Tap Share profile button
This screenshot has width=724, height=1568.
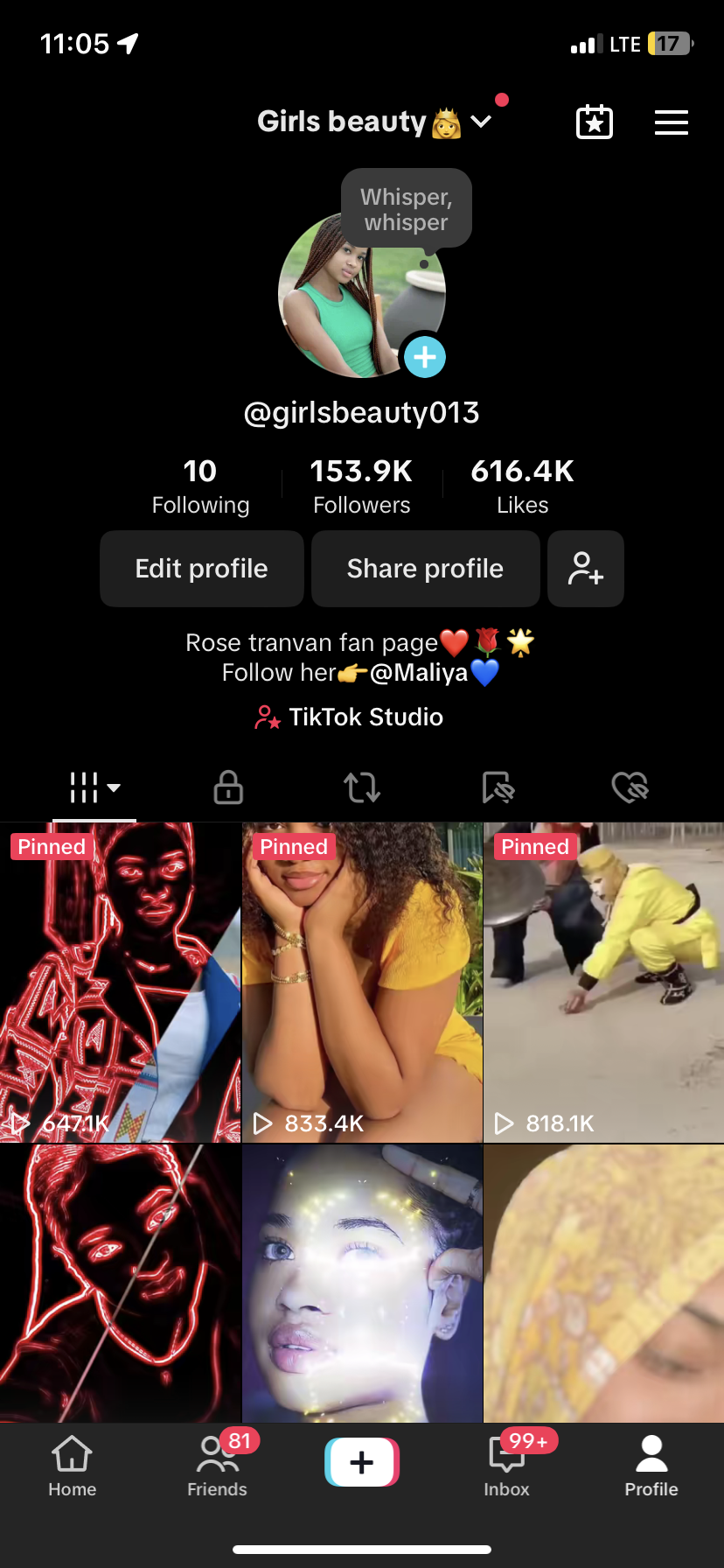[425, 569]
